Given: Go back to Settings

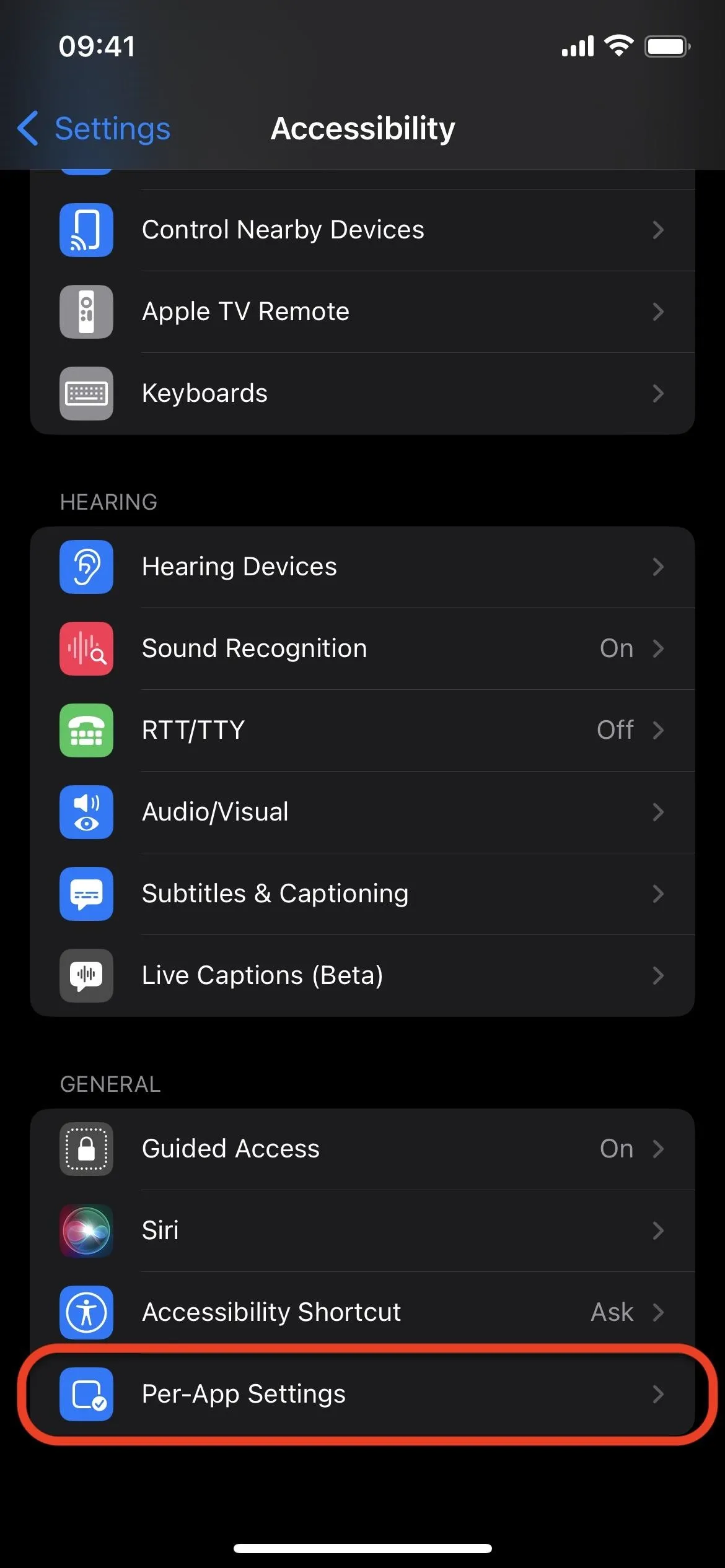Looking at the screenshot, I should 94,129.
